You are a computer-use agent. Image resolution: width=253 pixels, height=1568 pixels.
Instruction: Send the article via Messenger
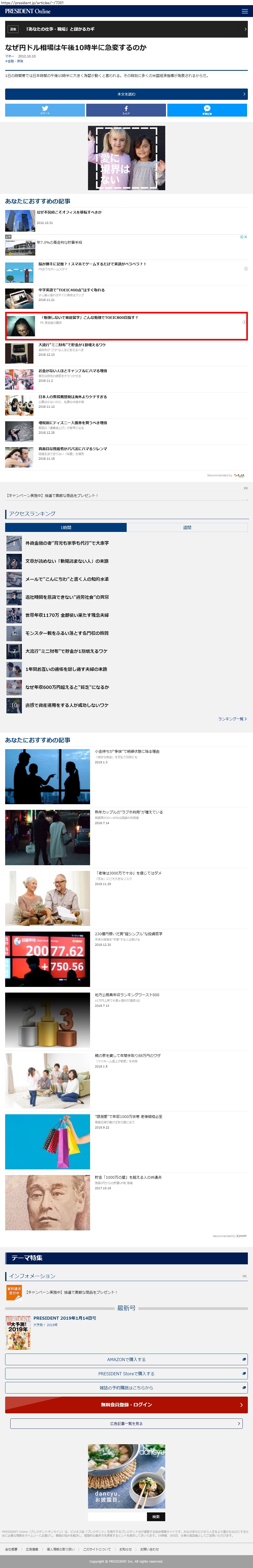[x=207, y=110]
